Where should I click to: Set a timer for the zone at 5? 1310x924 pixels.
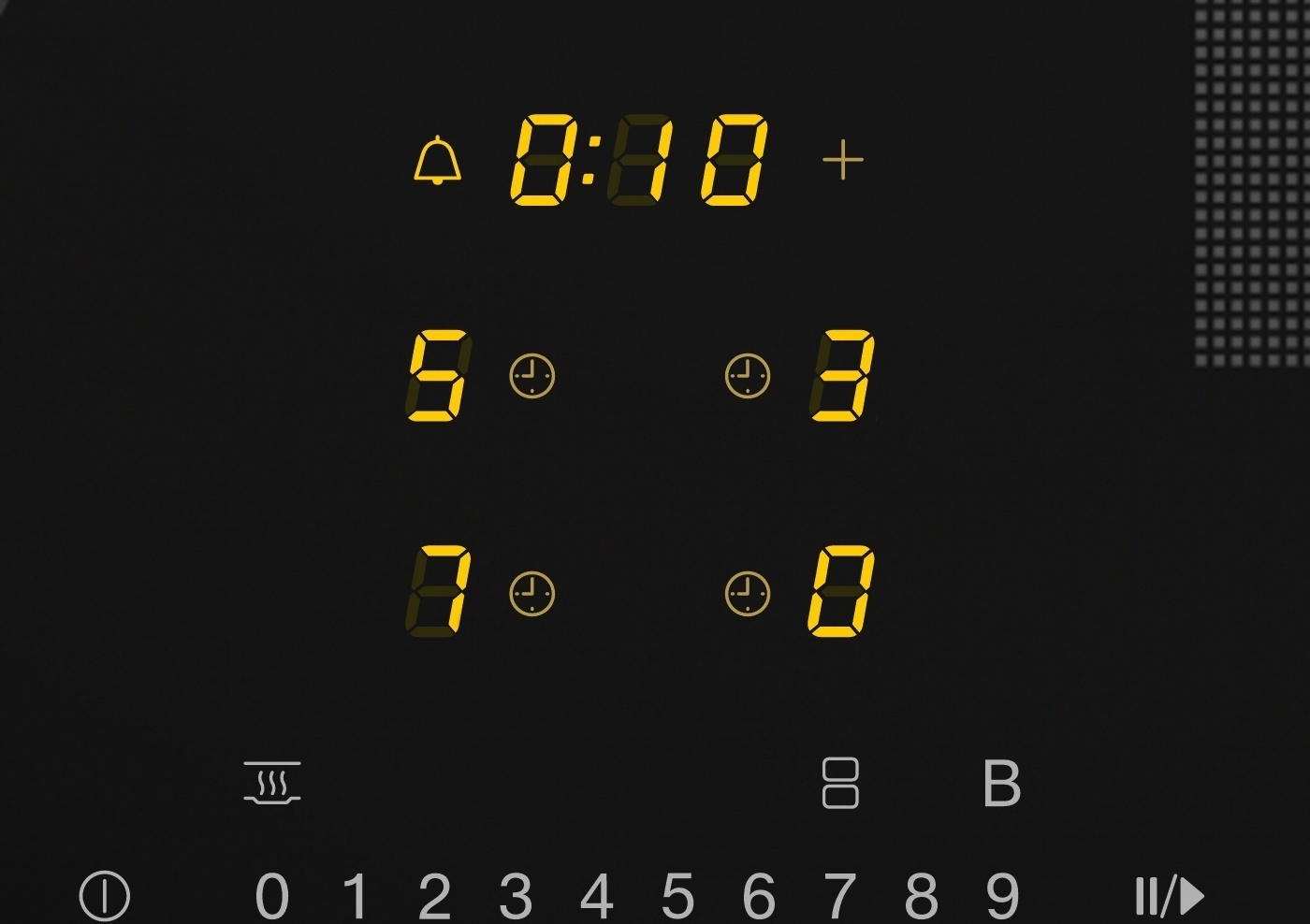(x=531, y=376)
